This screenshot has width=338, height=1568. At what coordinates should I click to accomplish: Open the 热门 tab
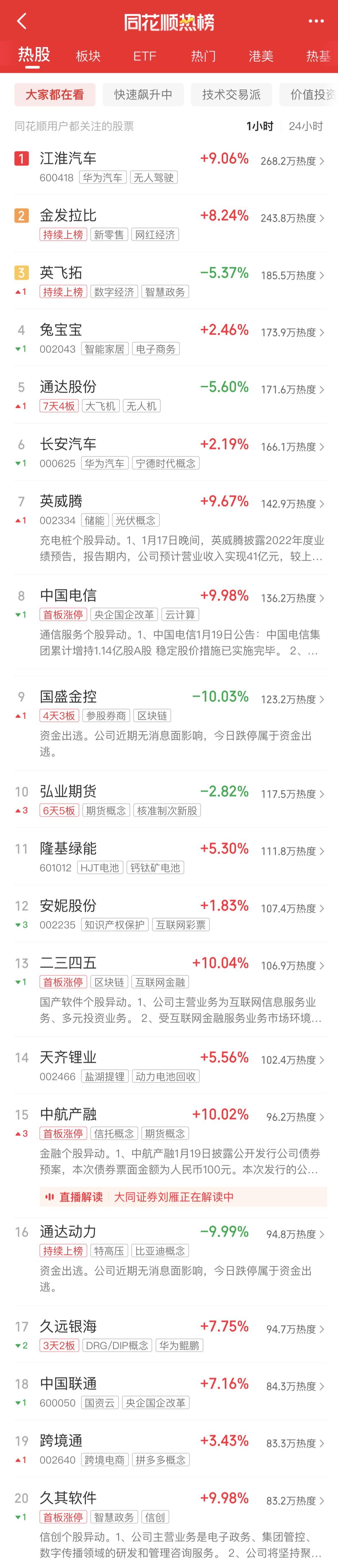point(203,56)
